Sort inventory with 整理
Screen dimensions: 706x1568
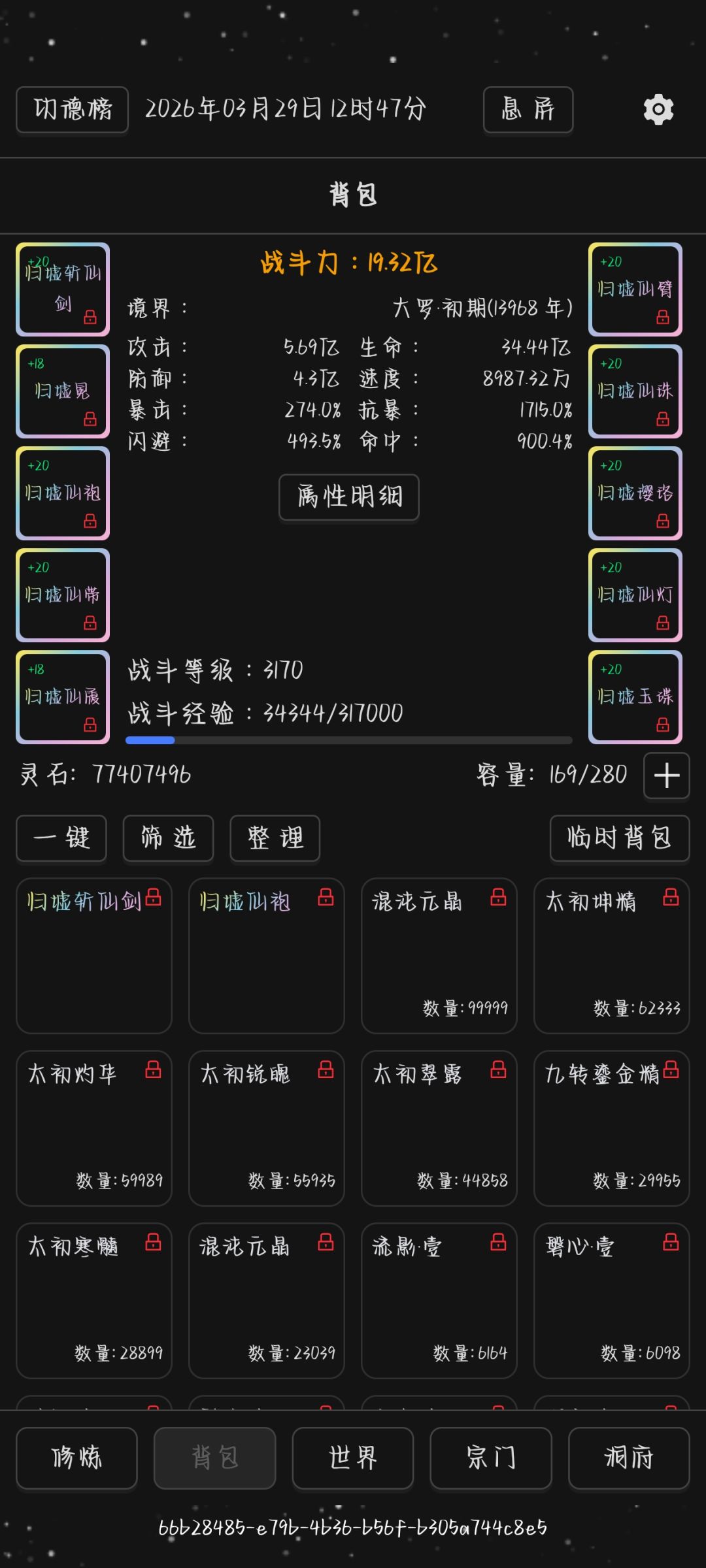[275, 838]
